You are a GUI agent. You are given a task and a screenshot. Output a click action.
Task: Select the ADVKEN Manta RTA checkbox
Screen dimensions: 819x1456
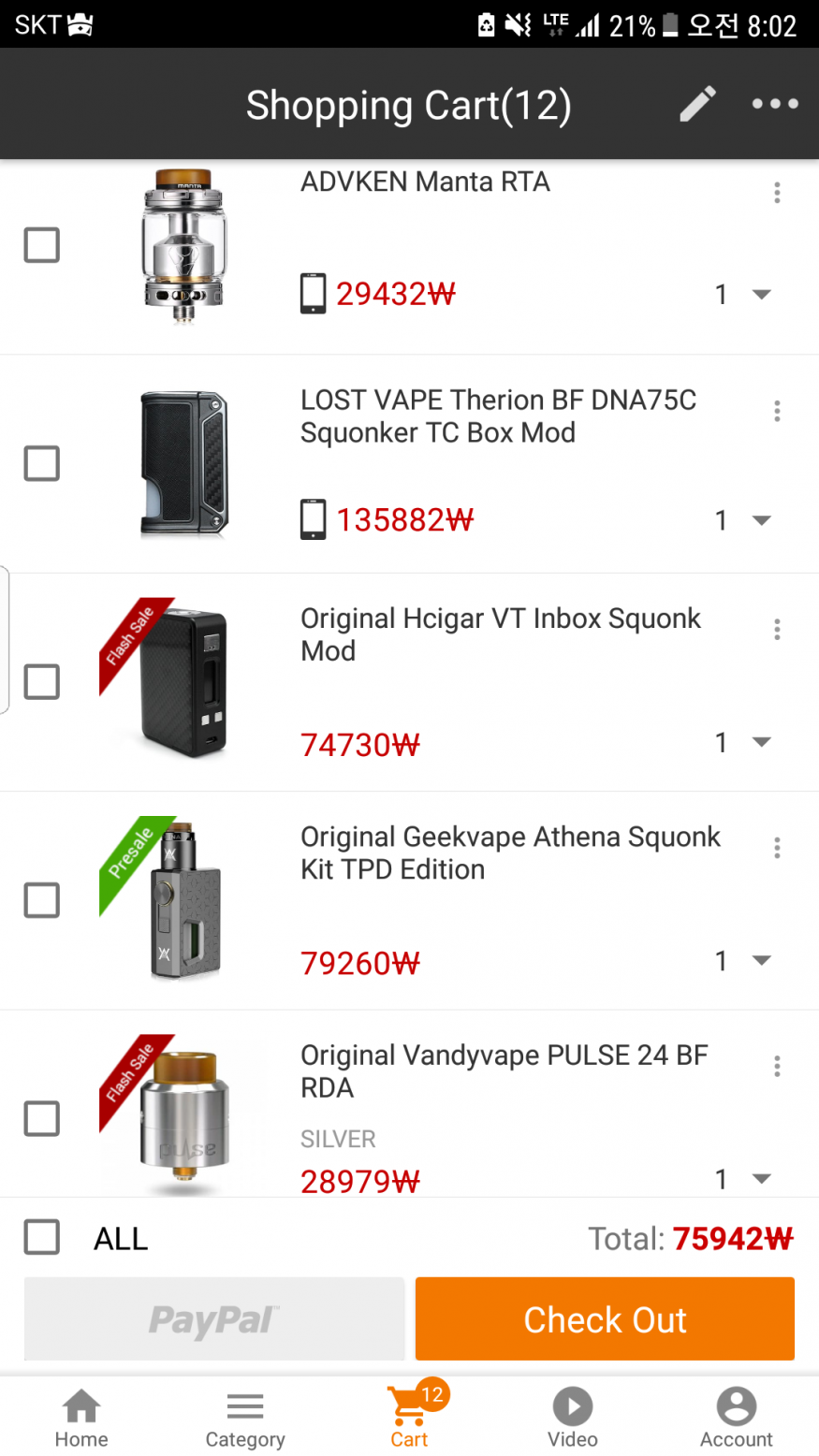[41, 245]
